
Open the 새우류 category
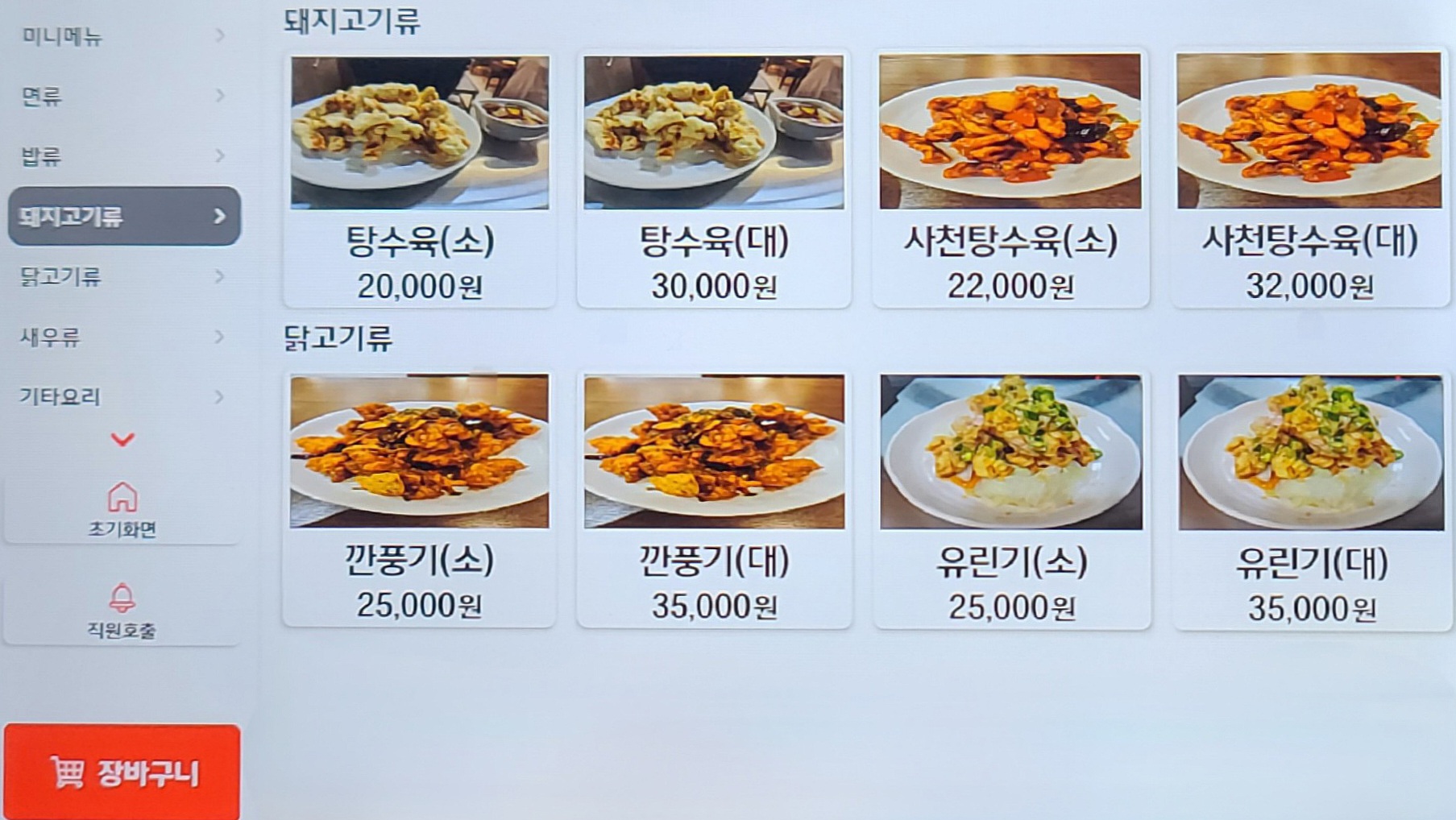[122, 337]
